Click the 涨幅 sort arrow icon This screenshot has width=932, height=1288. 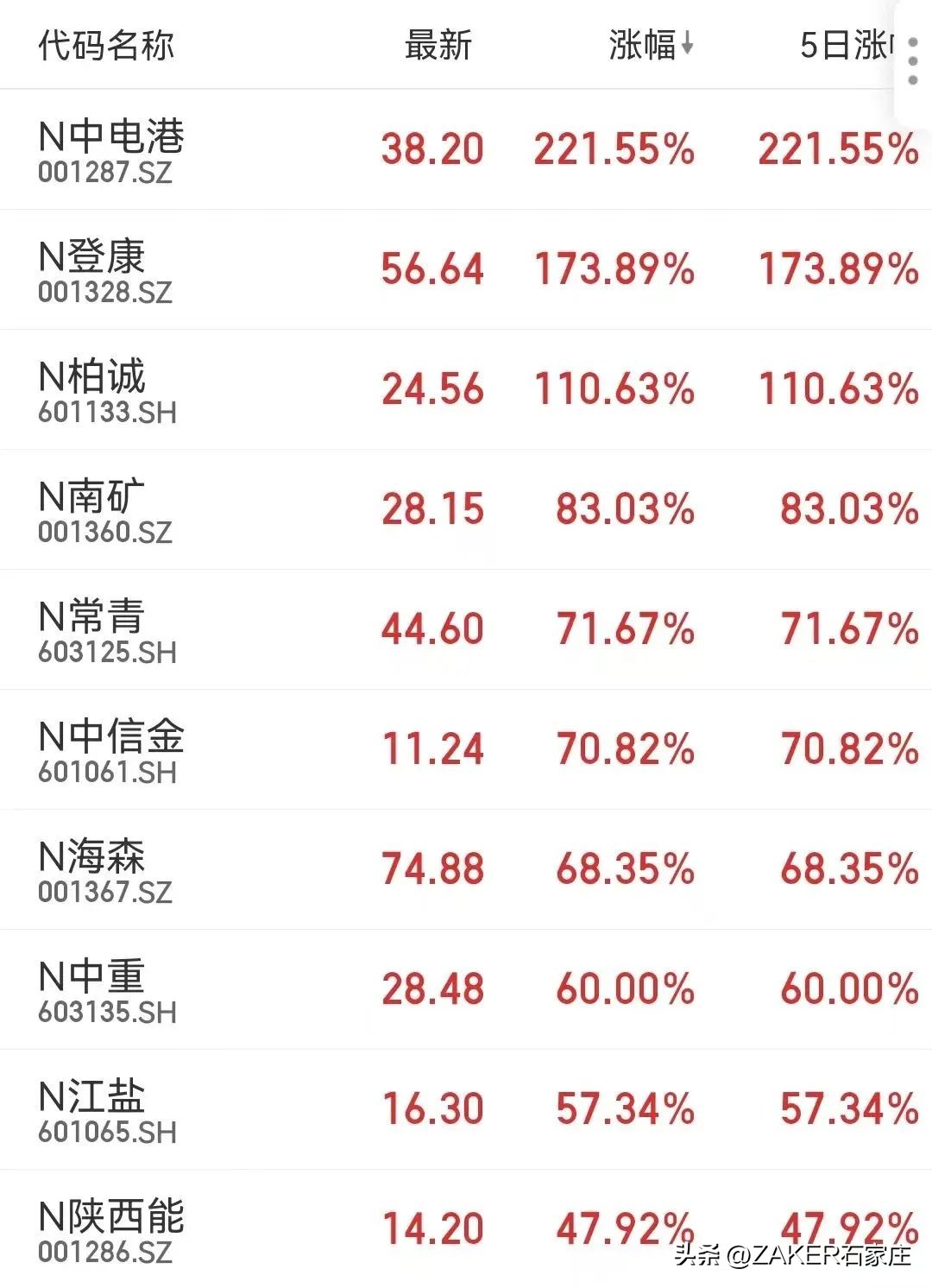tap(686, 46)
